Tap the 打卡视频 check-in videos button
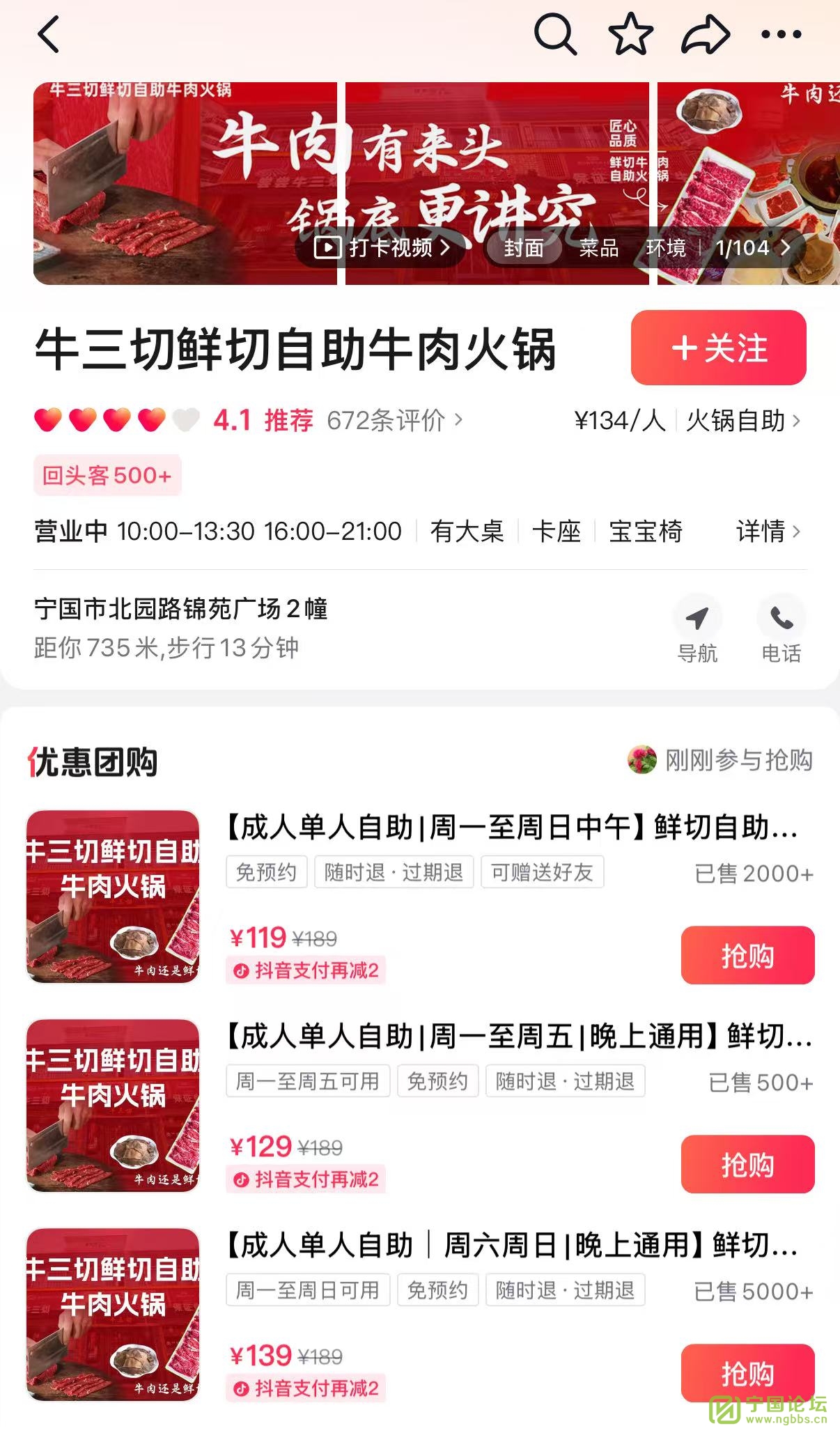This screenshot has height=1433, width=840. (x=382, y=248)
